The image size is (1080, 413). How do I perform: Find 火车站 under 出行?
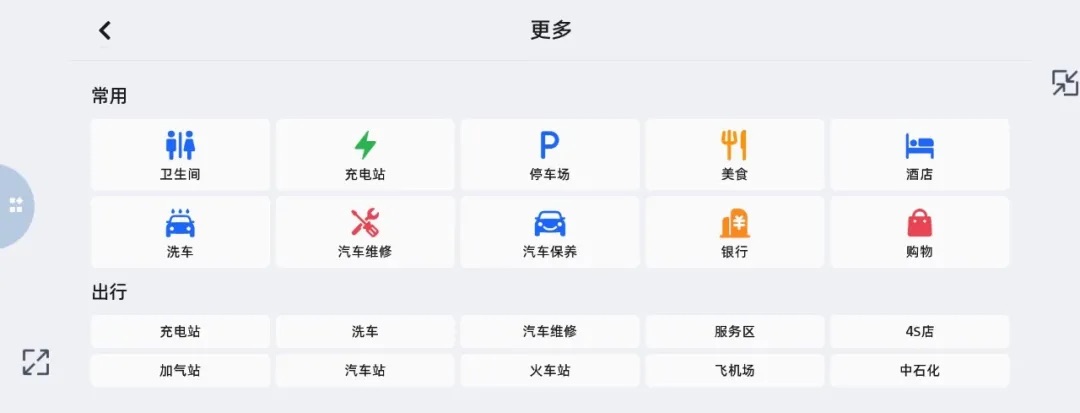pos(550,370)
